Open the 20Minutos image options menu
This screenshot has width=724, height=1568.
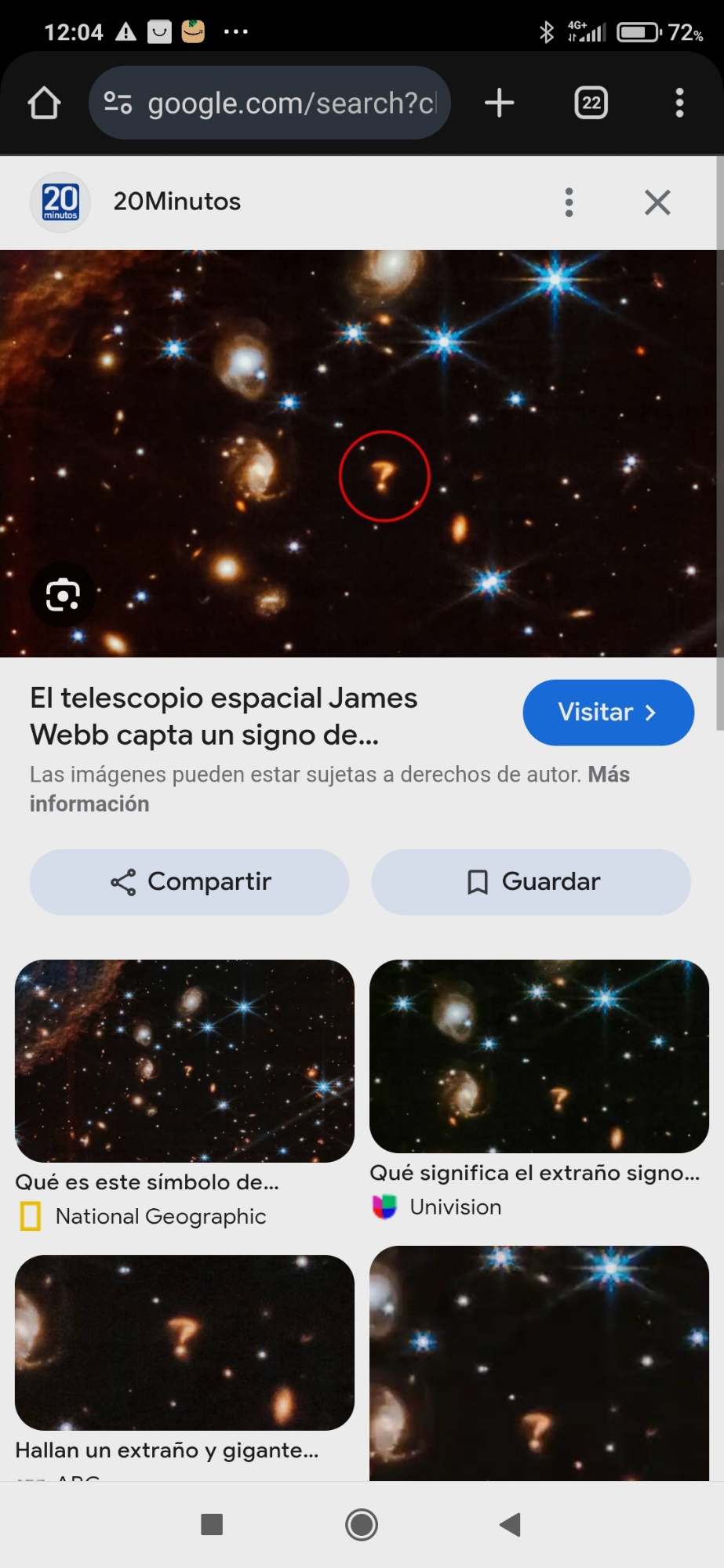pos(569,202)
